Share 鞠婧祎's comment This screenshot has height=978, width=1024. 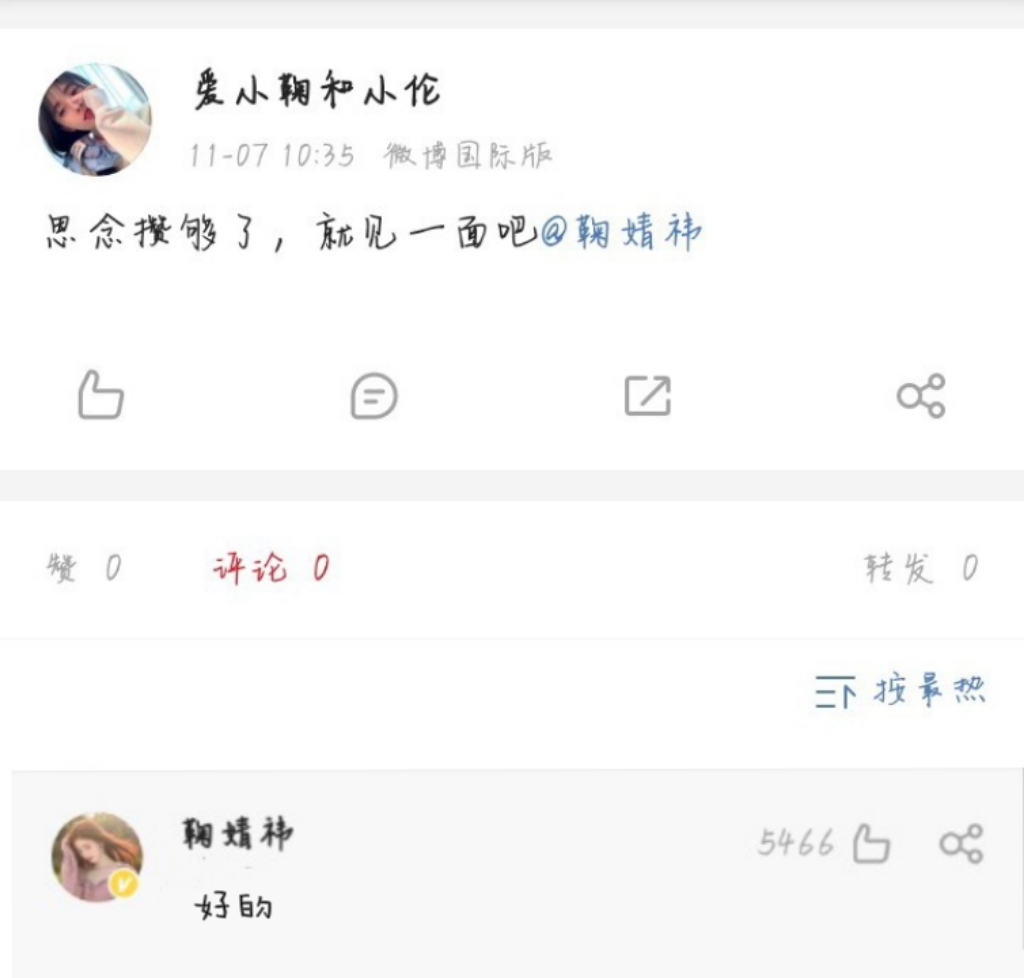tap(961, 845)
